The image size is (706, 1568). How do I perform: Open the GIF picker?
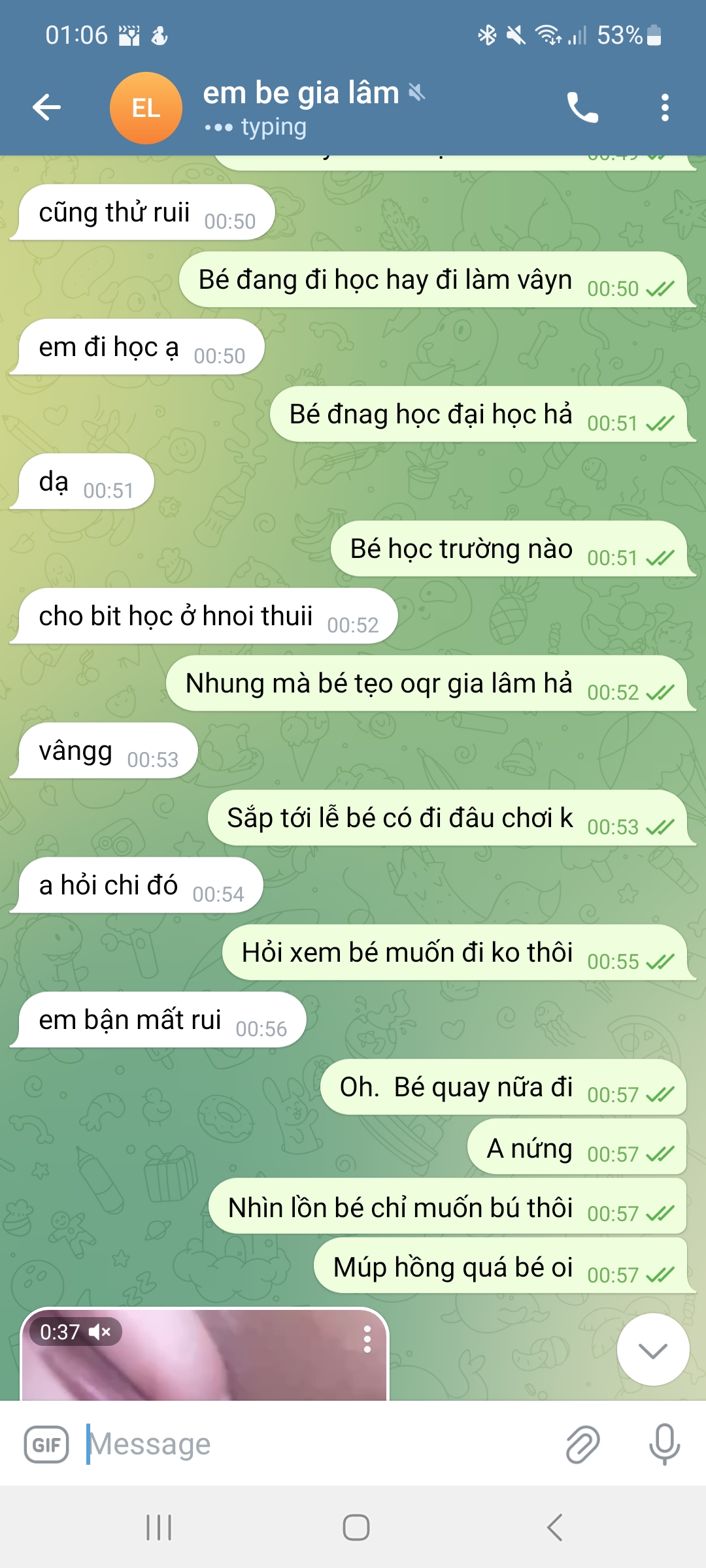pyautogui.click(x=46, y=1444)
